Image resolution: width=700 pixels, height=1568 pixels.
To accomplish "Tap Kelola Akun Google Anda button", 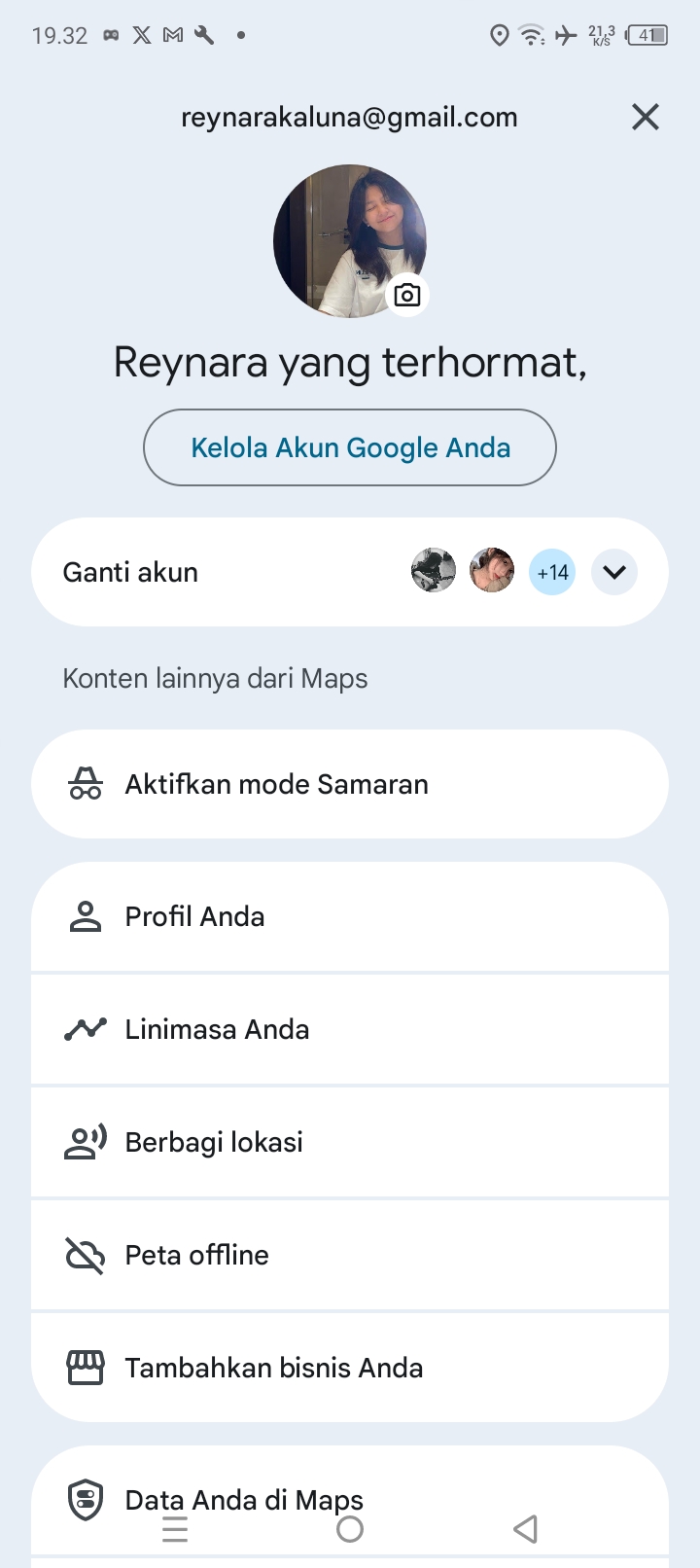I will (x=350, y=447).
